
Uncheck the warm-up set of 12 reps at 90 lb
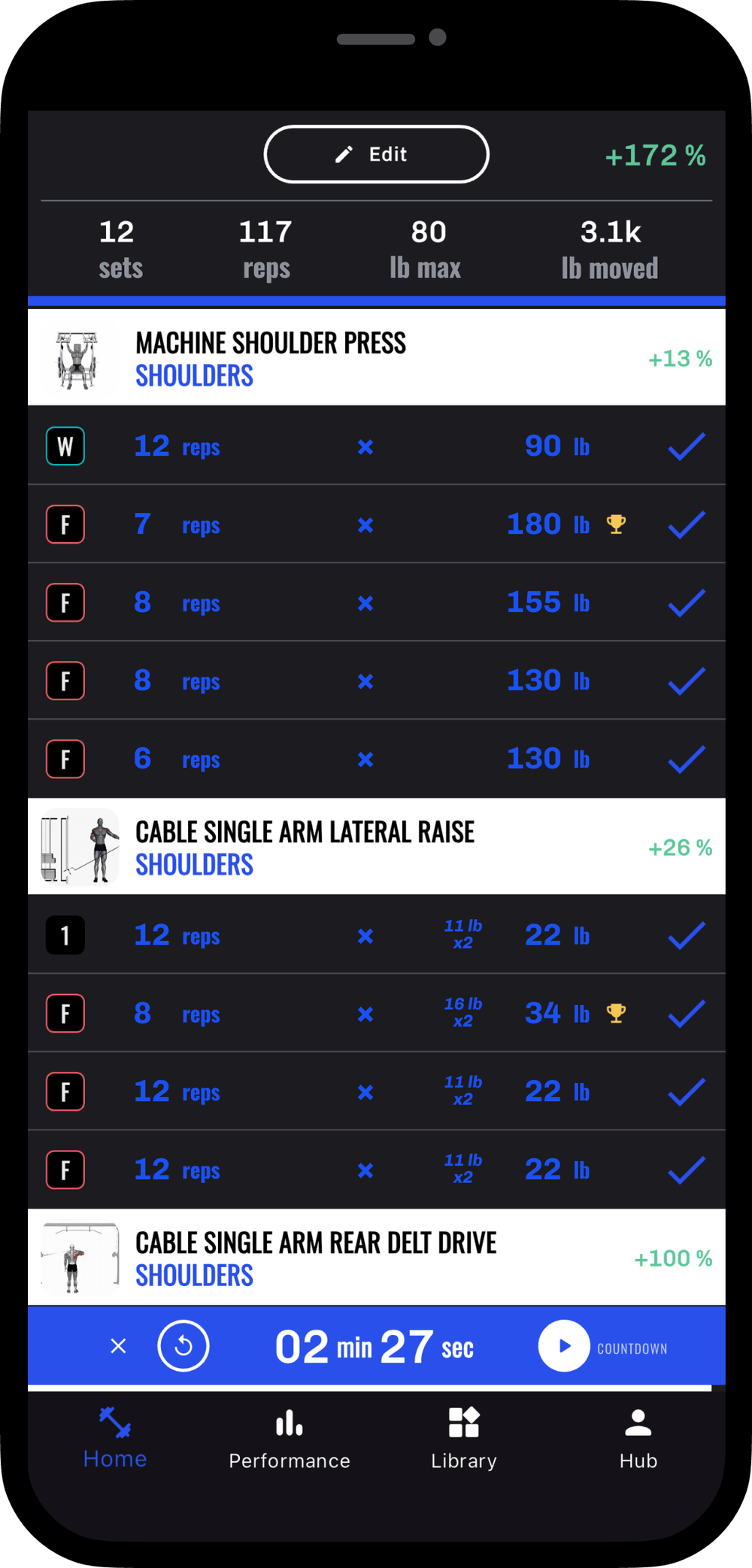pyautogui.click(x=684, y=446)
